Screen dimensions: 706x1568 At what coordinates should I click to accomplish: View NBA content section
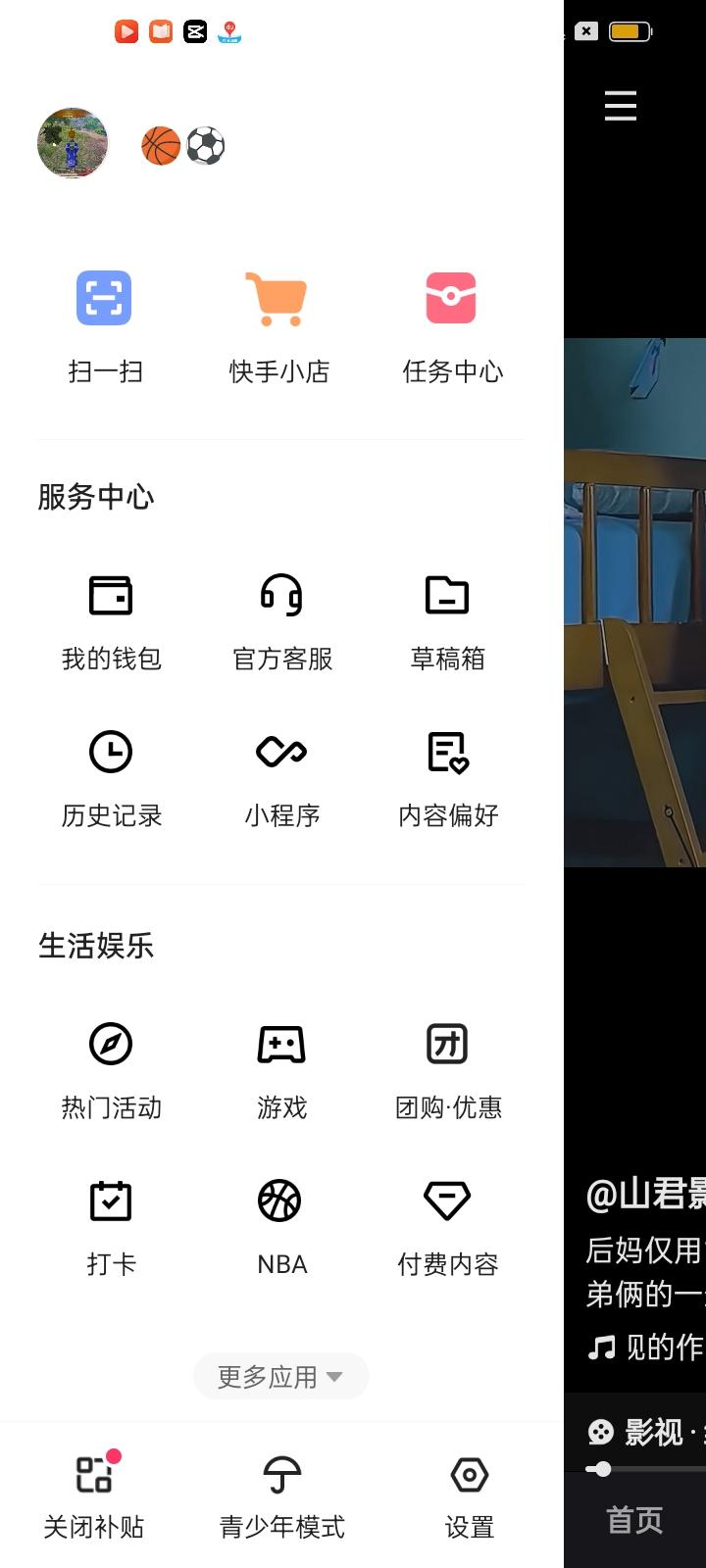tap(281, 1223)
